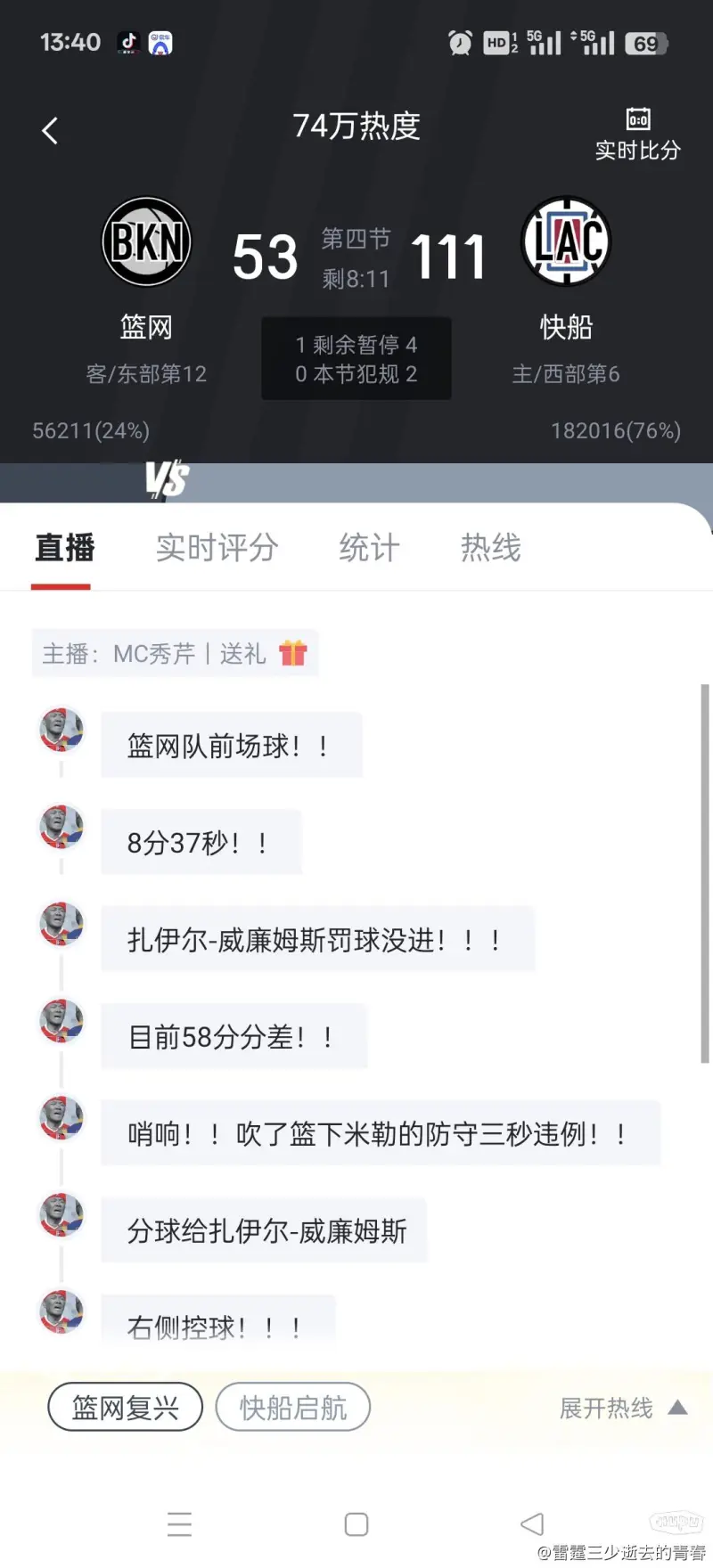This screenshot has height=1568, width=713.
Task: Tap the back triangle in the navigation bar
Action: [533, 1523]
